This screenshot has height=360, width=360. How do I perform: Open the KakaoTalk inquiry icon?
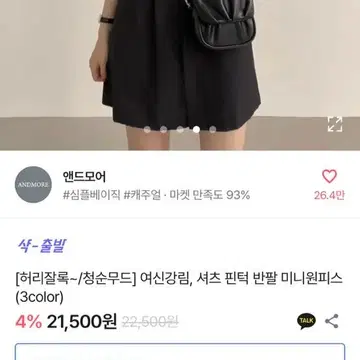[x=306, y=321]
